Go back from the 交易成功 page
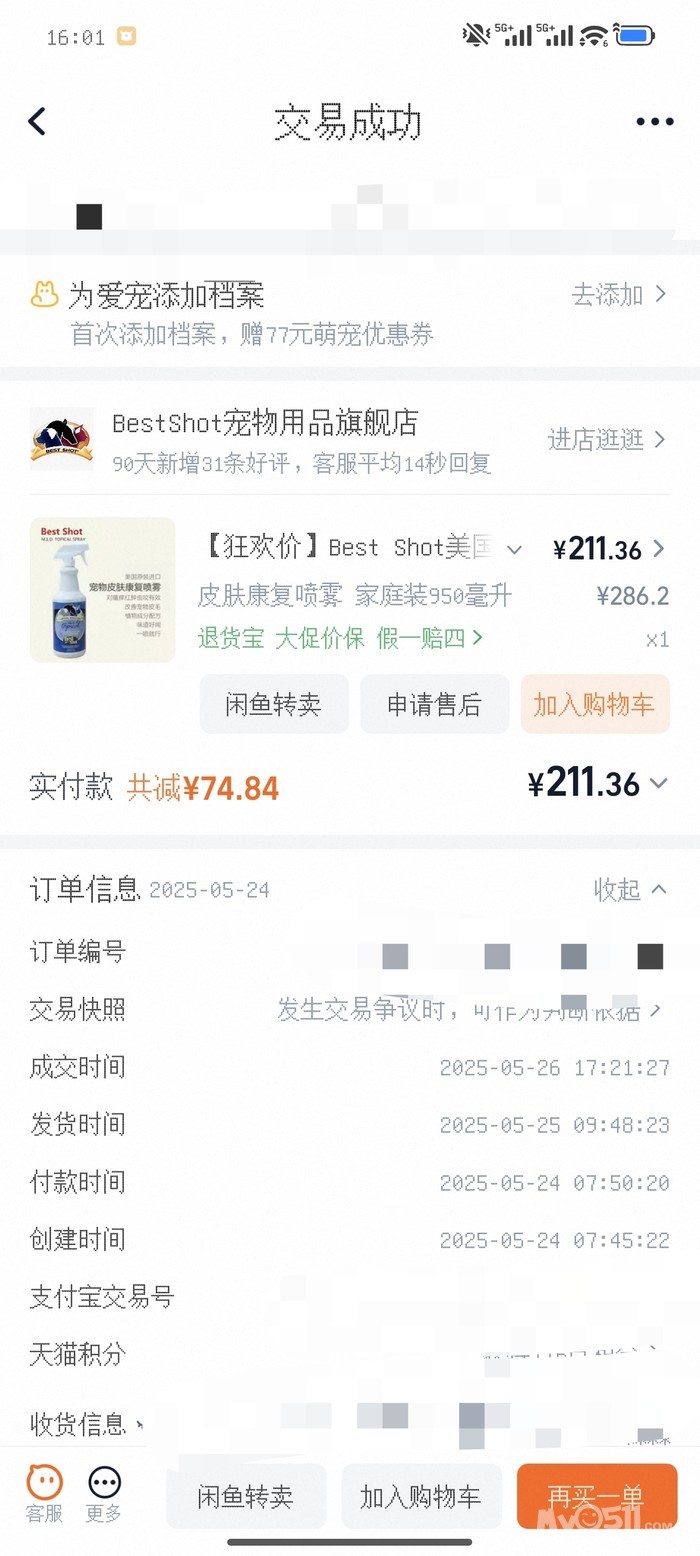The width and height of the screenshot is (700, 1556). click(x=37, y=122)
